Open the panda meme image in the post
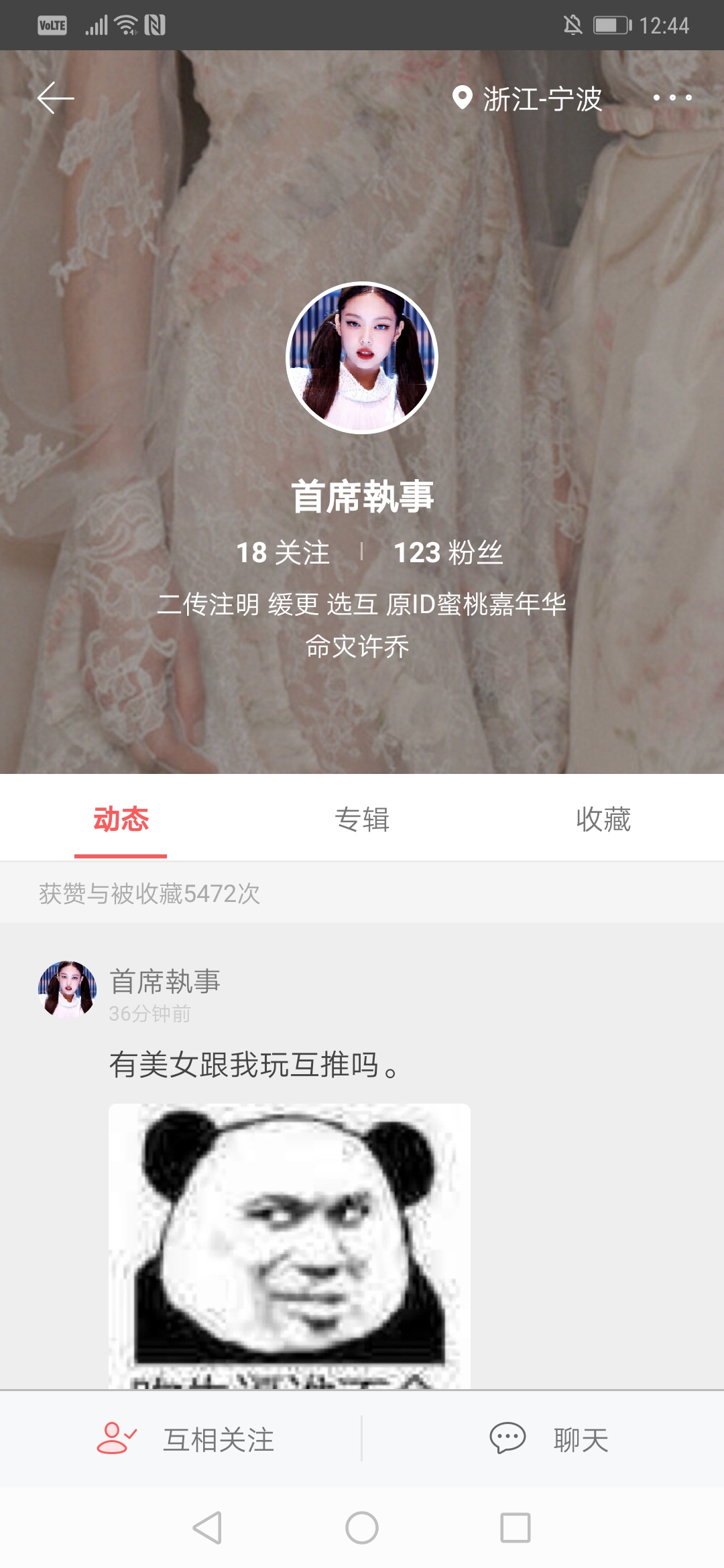 [290, 1245]
